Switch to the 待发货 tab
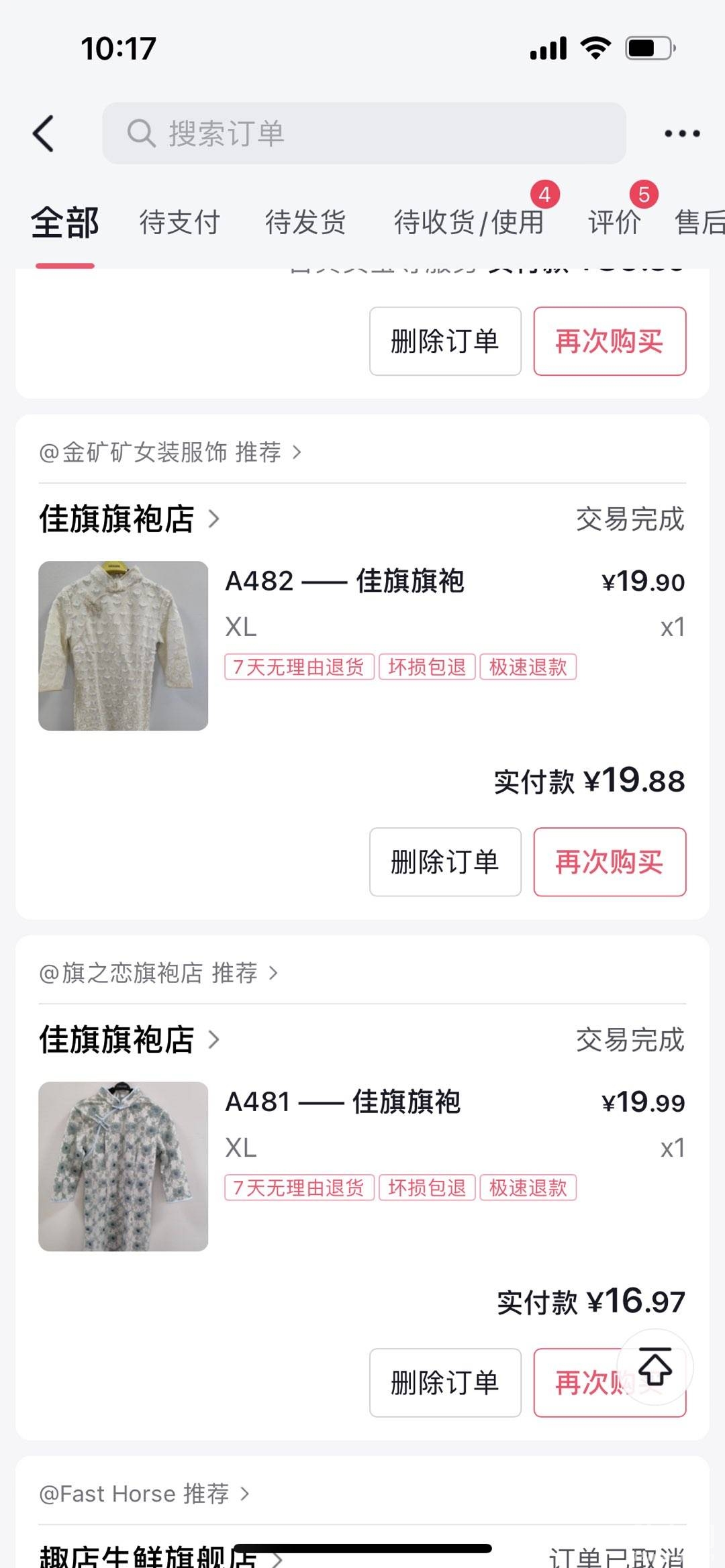Image resolution: width=725 pixels, height=1568 pixels. 305,223
